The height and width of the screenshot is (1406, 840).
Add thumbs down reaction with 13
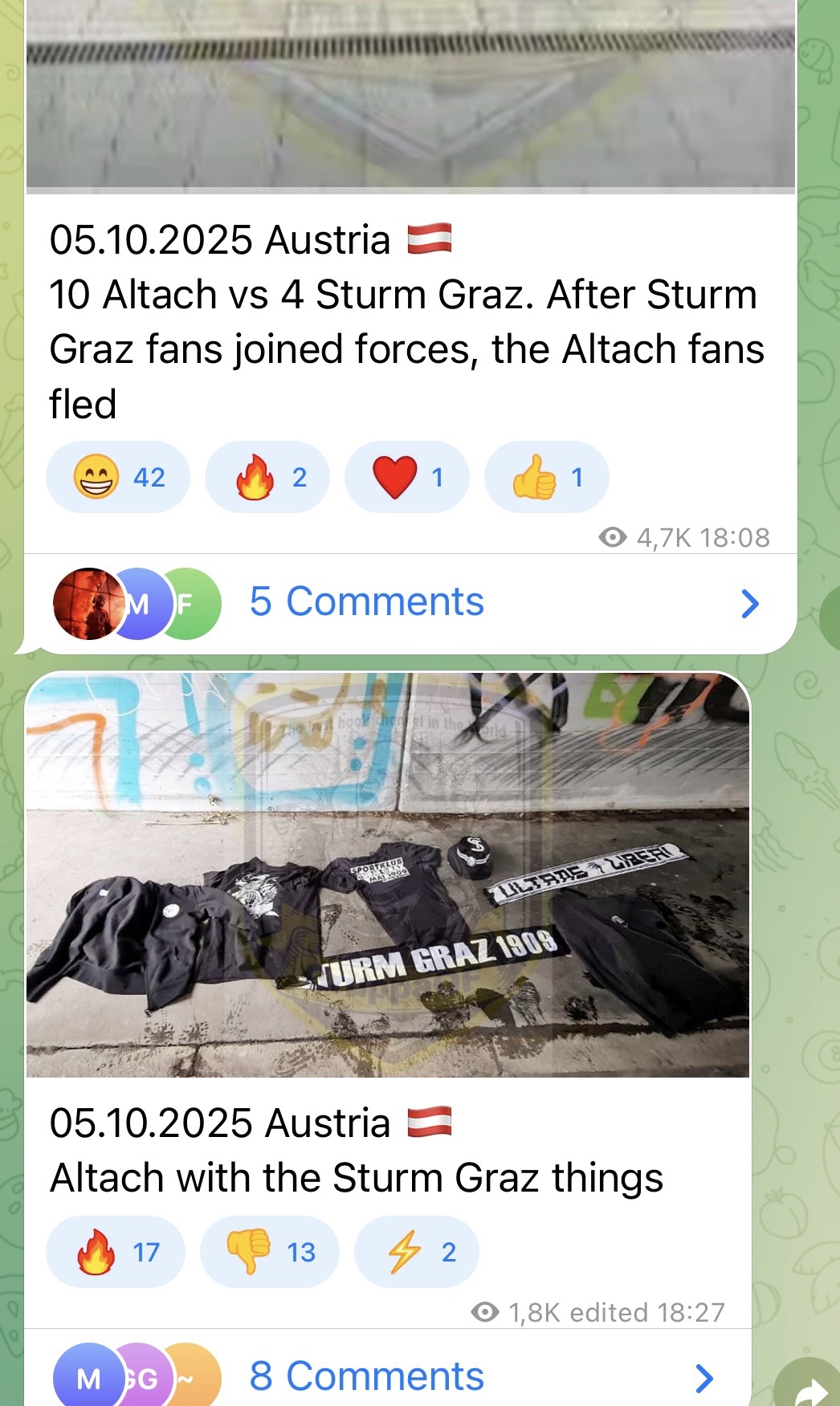pos(269,1252)
